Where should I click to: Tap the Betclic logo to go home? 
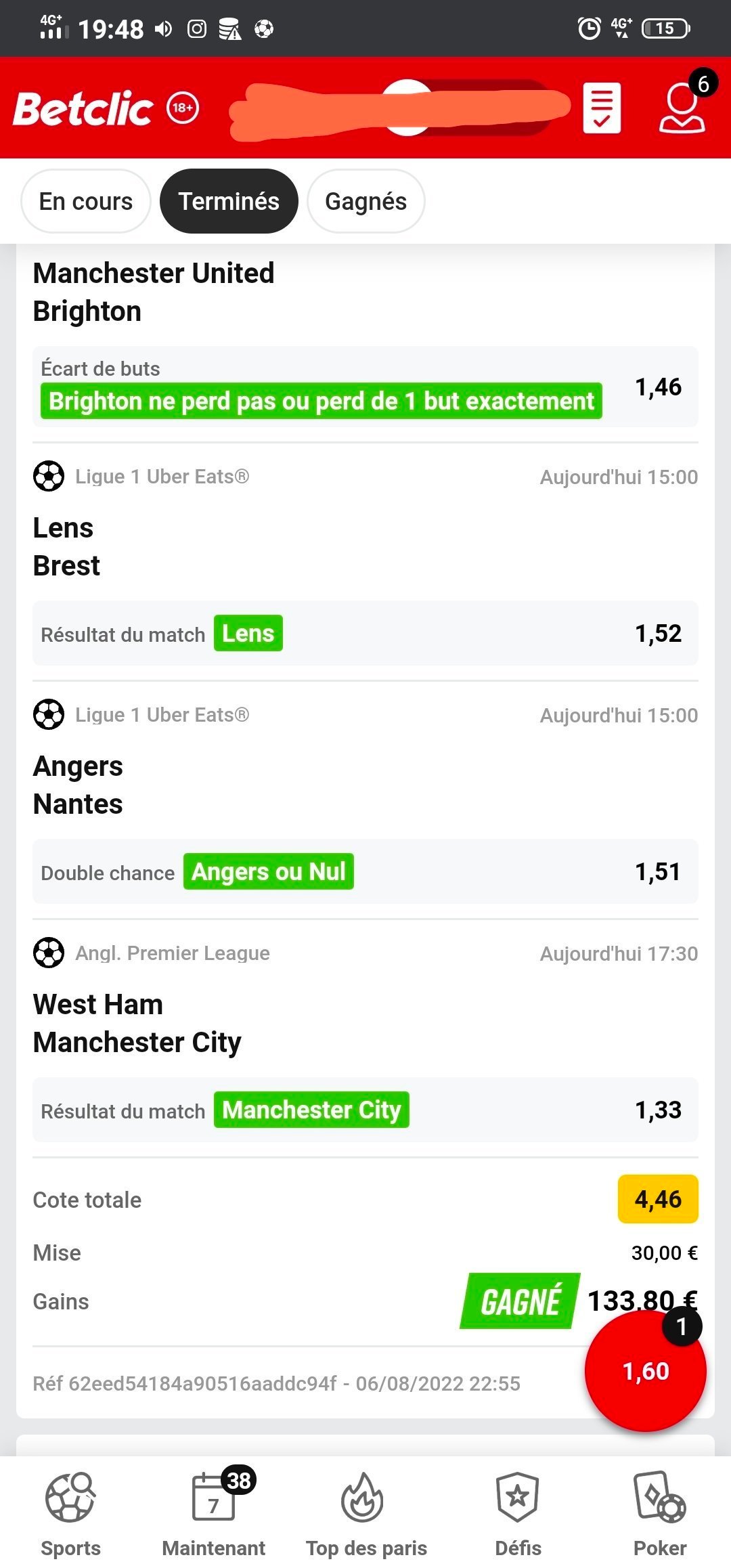(83, 108)
